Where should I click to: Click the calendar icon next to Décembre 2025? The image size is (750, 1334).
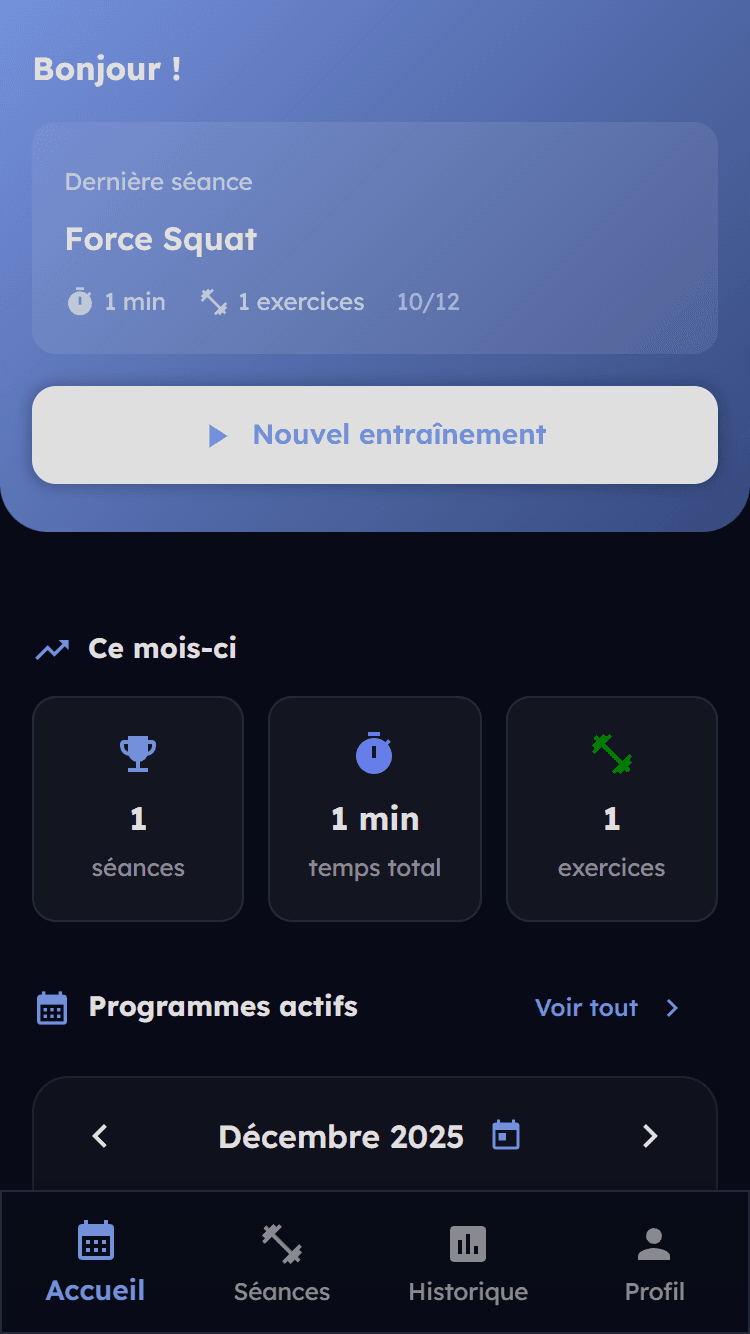(x=506, y=1135)
